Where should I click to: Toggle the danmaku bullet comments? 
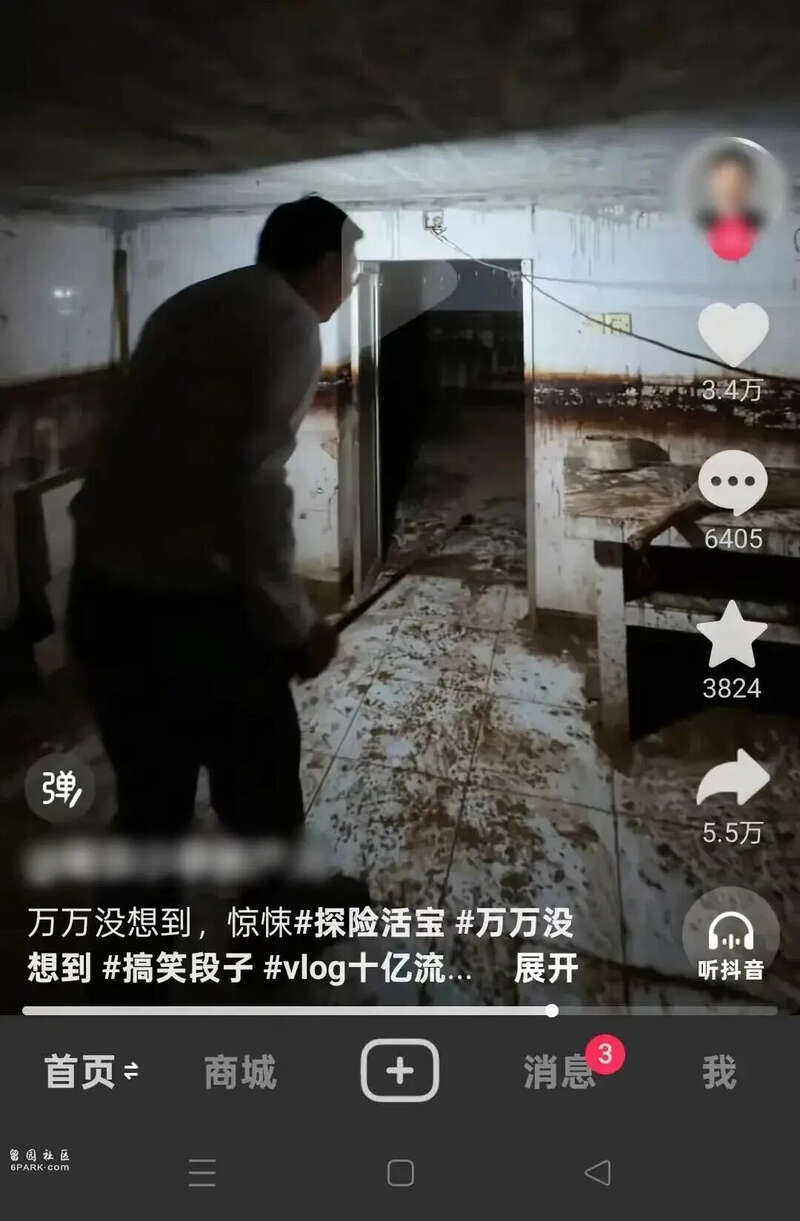click(60, 789)
